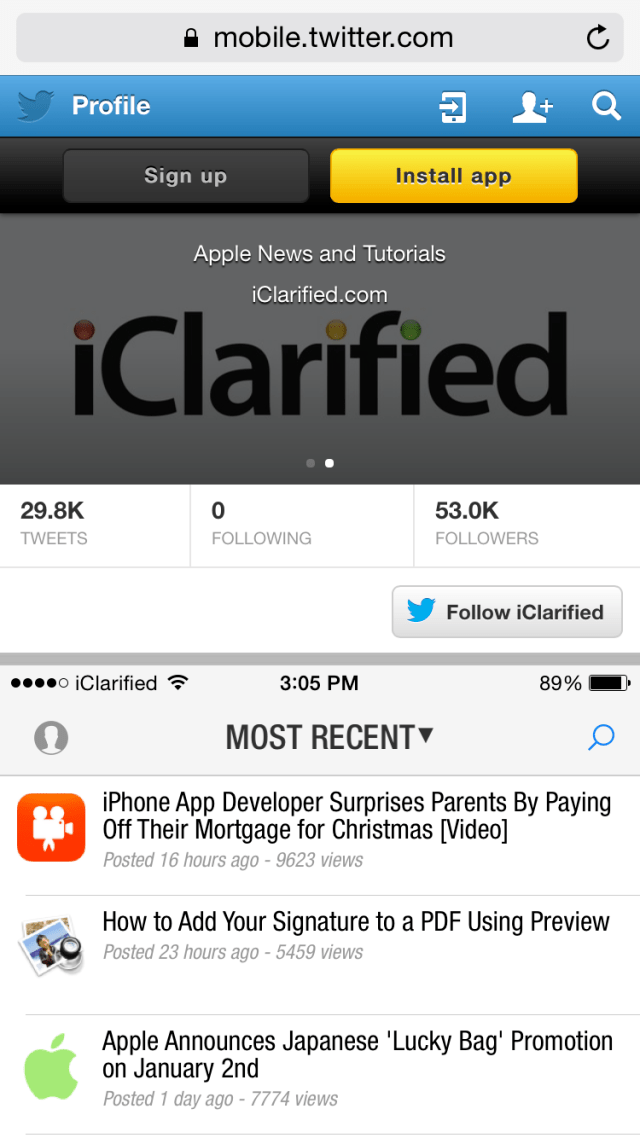Open the mobile.twitter.com address bar
This screenshot has height=1138, width=640.
tap(320, 38)
